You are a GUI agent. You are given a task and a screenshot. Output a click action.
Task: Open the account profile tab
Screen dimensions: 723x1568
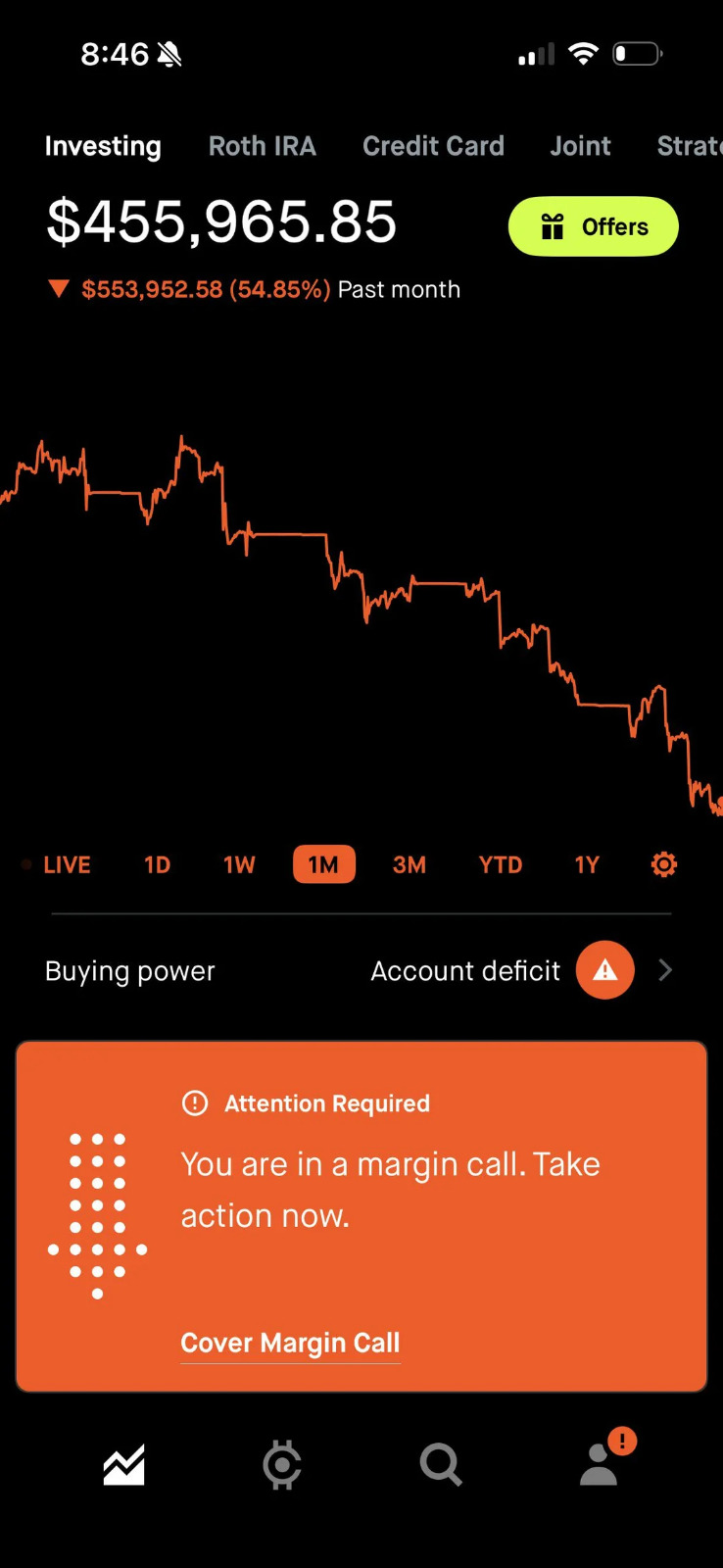tap(600, 1465)
